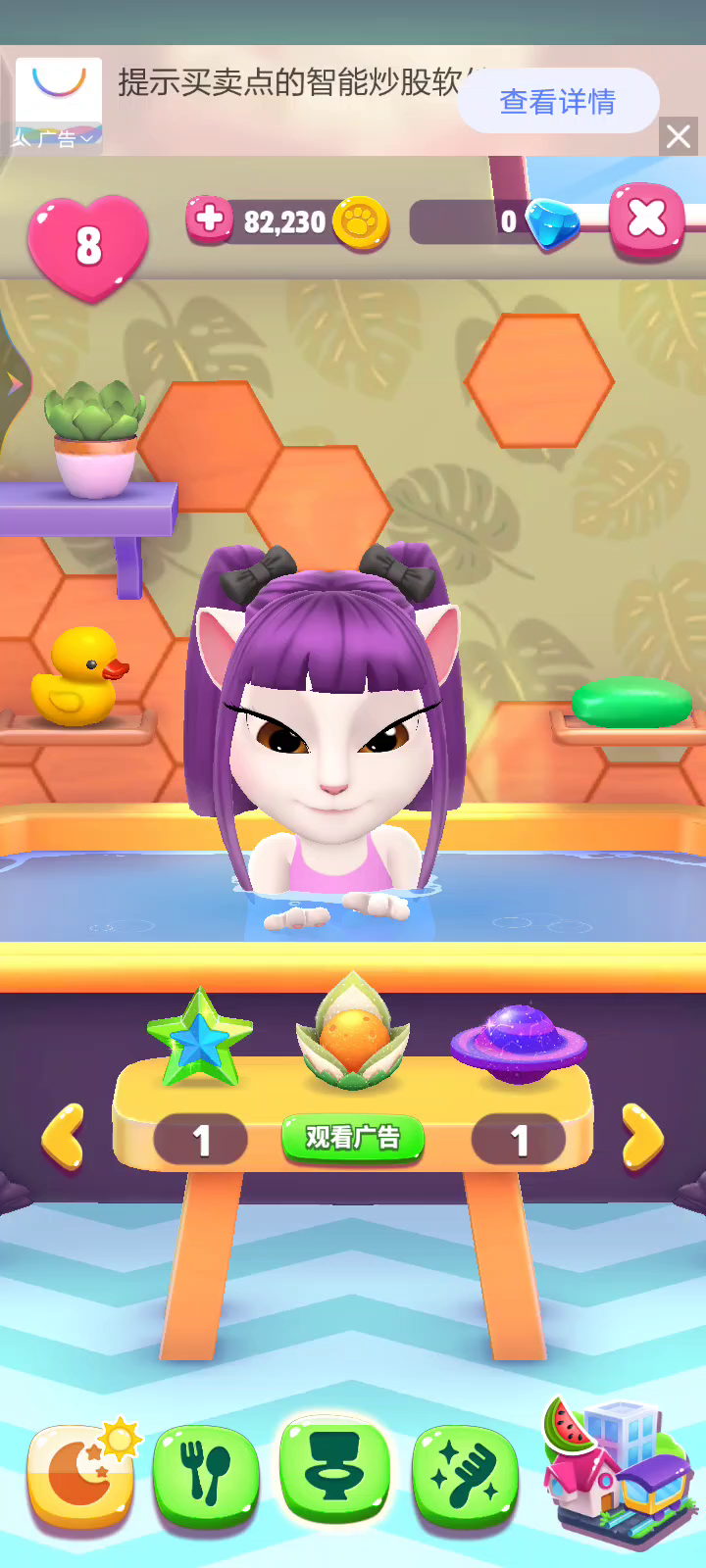The height and width of the screenshot is (1568, 706).
Task: Pick the orange lotus bath bomb
Action: (x=353, y=1037)
